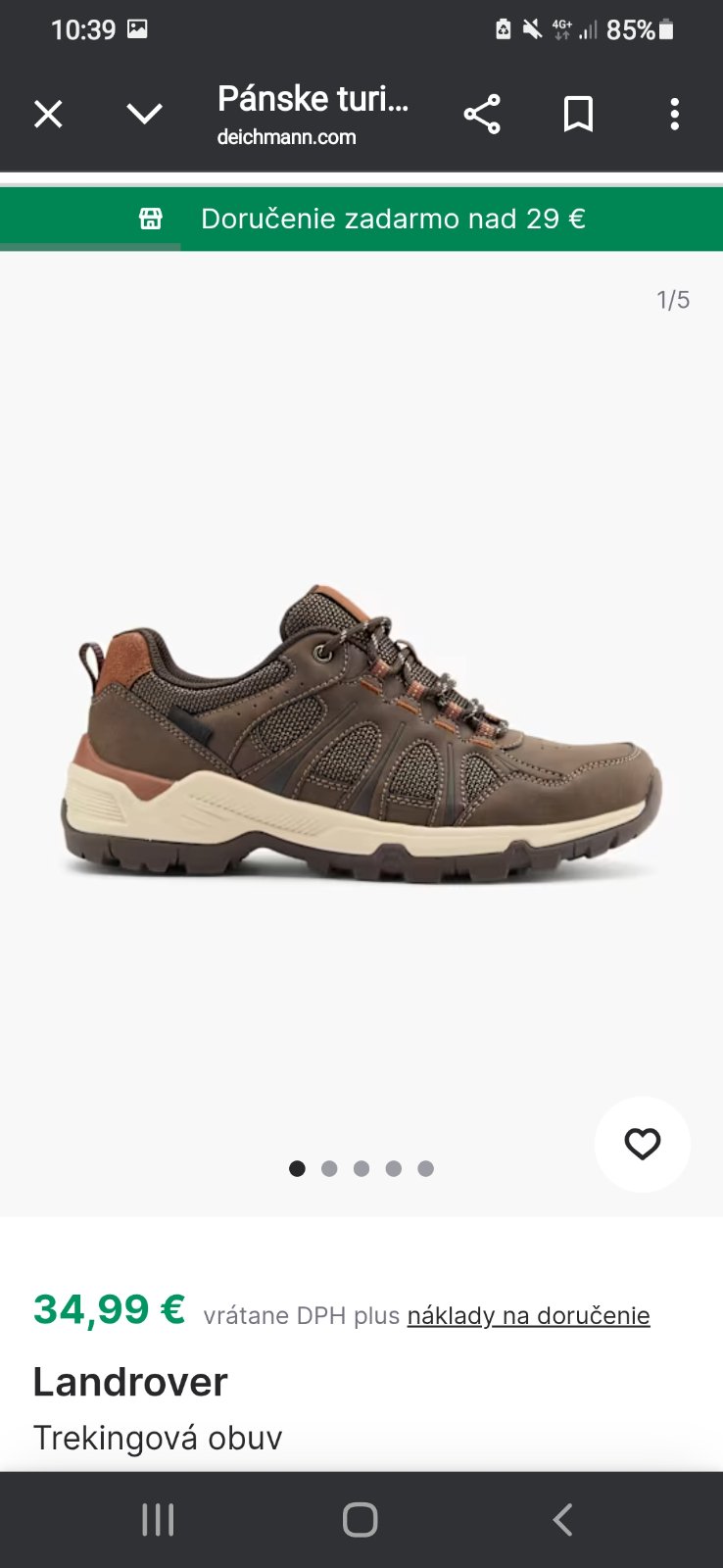Bookmark this page in the browser
This screenshot has height=1568, width=723.
[x=578, y=115]
